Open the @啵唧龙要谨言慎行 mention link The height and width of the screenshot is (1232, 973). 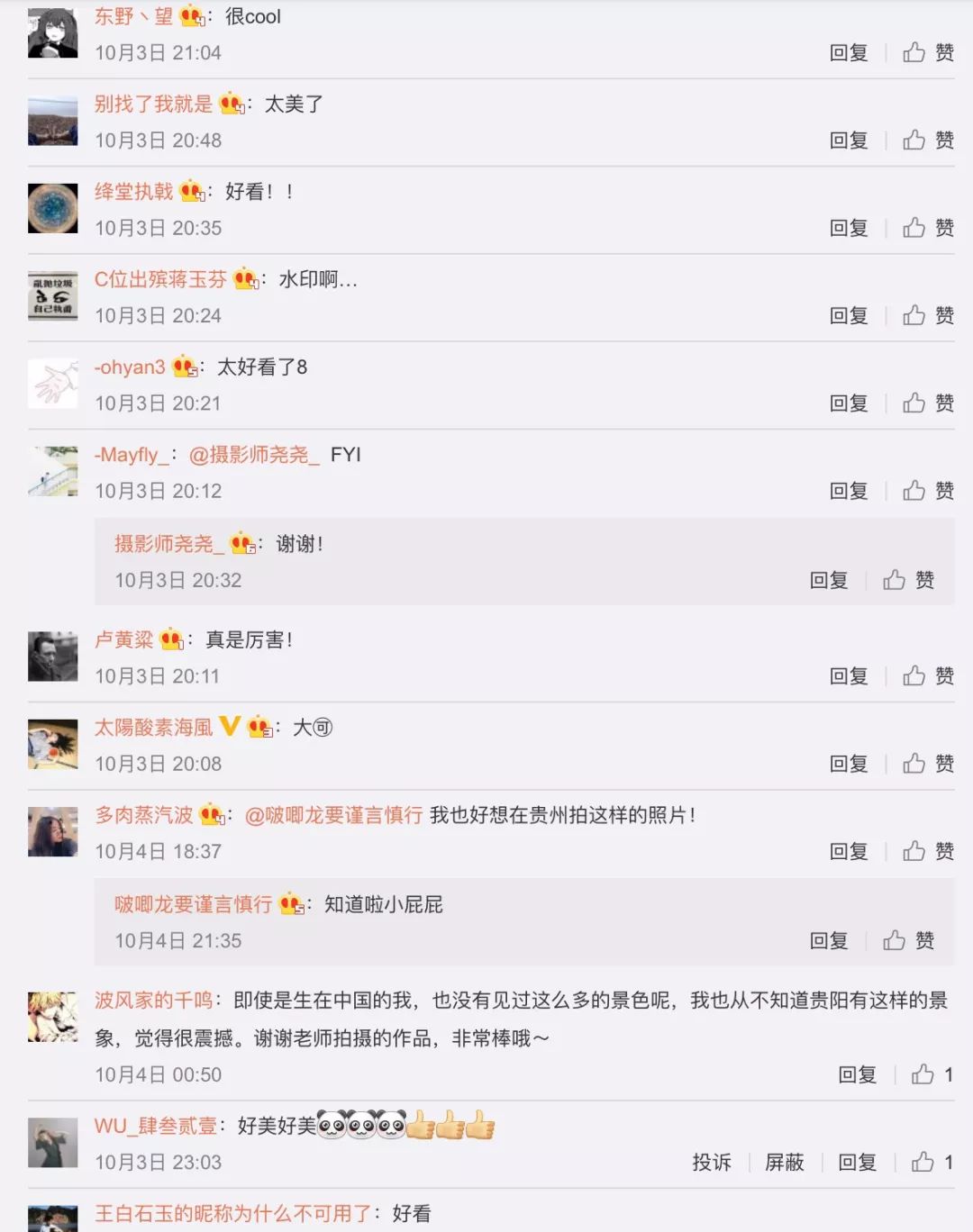tap(333, 816)
